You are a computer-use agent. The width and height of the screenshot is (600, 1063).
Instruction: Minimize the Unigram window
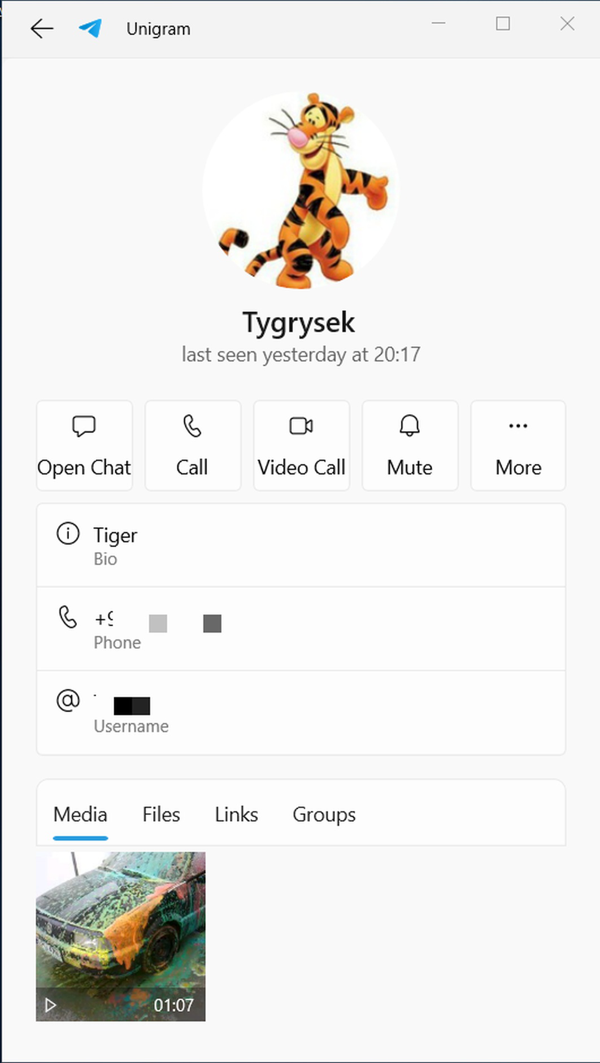438,24
